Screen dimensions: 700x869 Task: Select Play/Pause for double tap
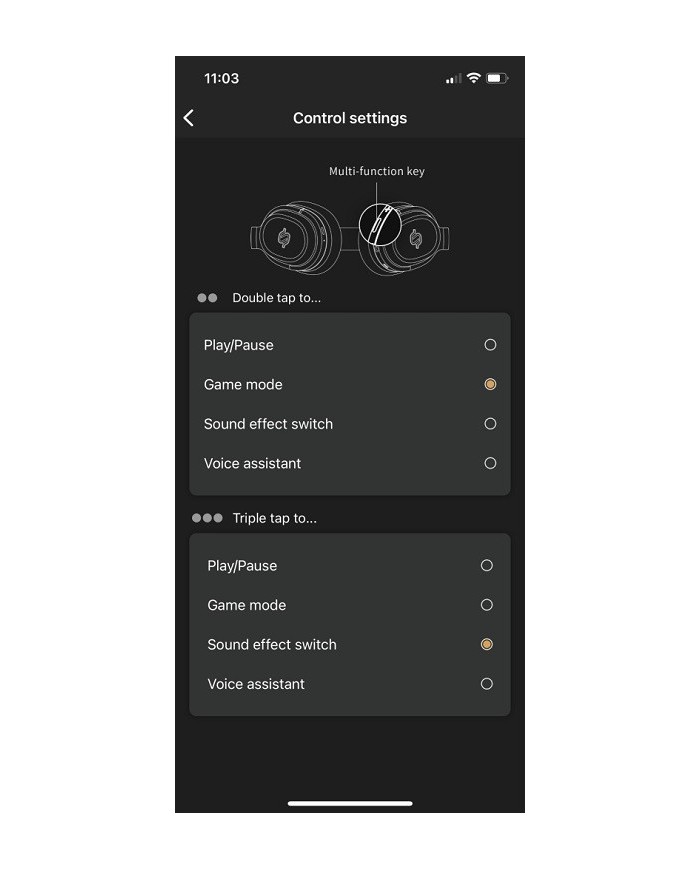pyautogui.click(x=490, y=345)
